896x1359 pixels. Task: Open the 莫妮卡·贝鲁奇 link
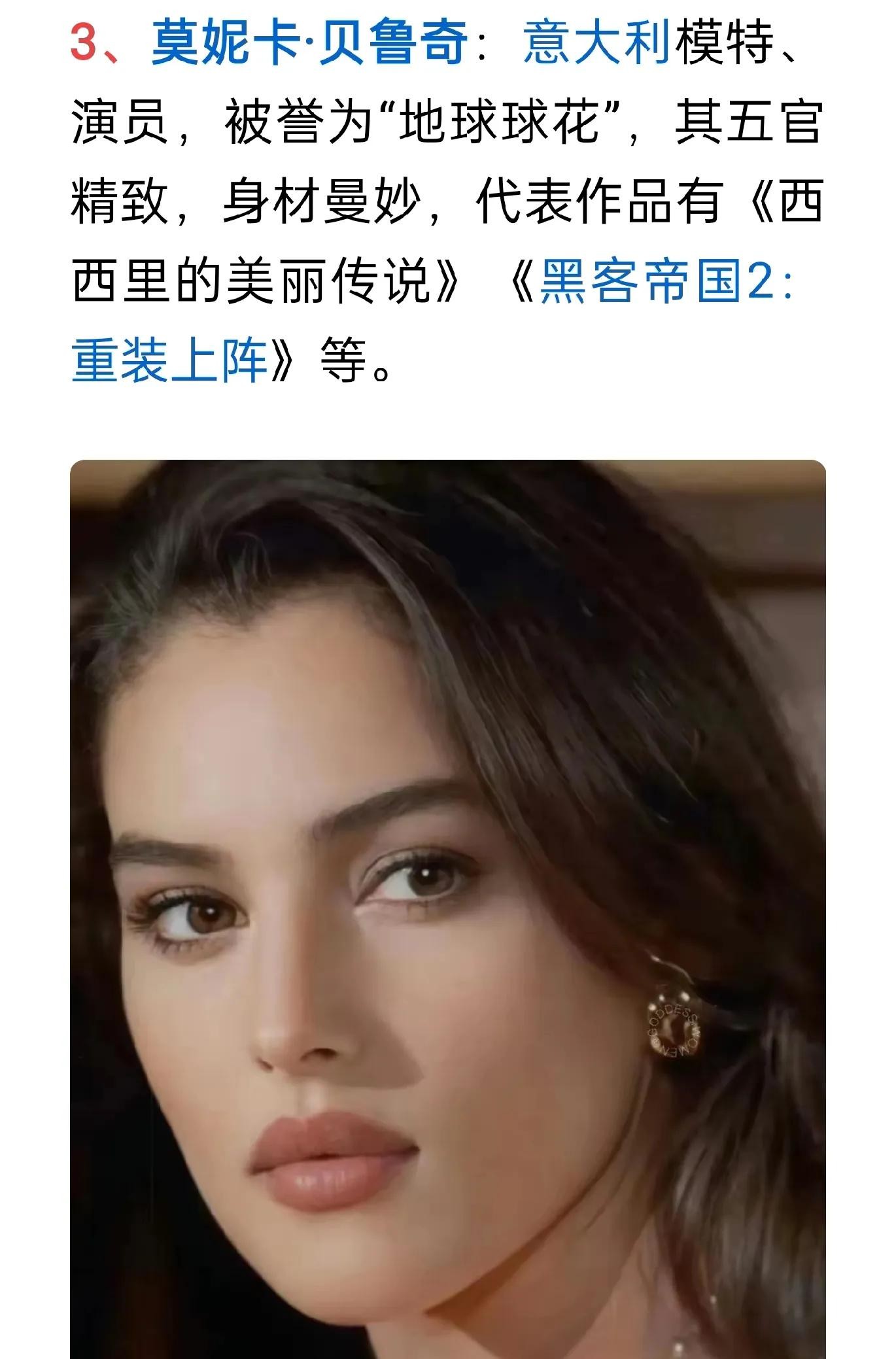pyautogui.click(x=310, y=43)
